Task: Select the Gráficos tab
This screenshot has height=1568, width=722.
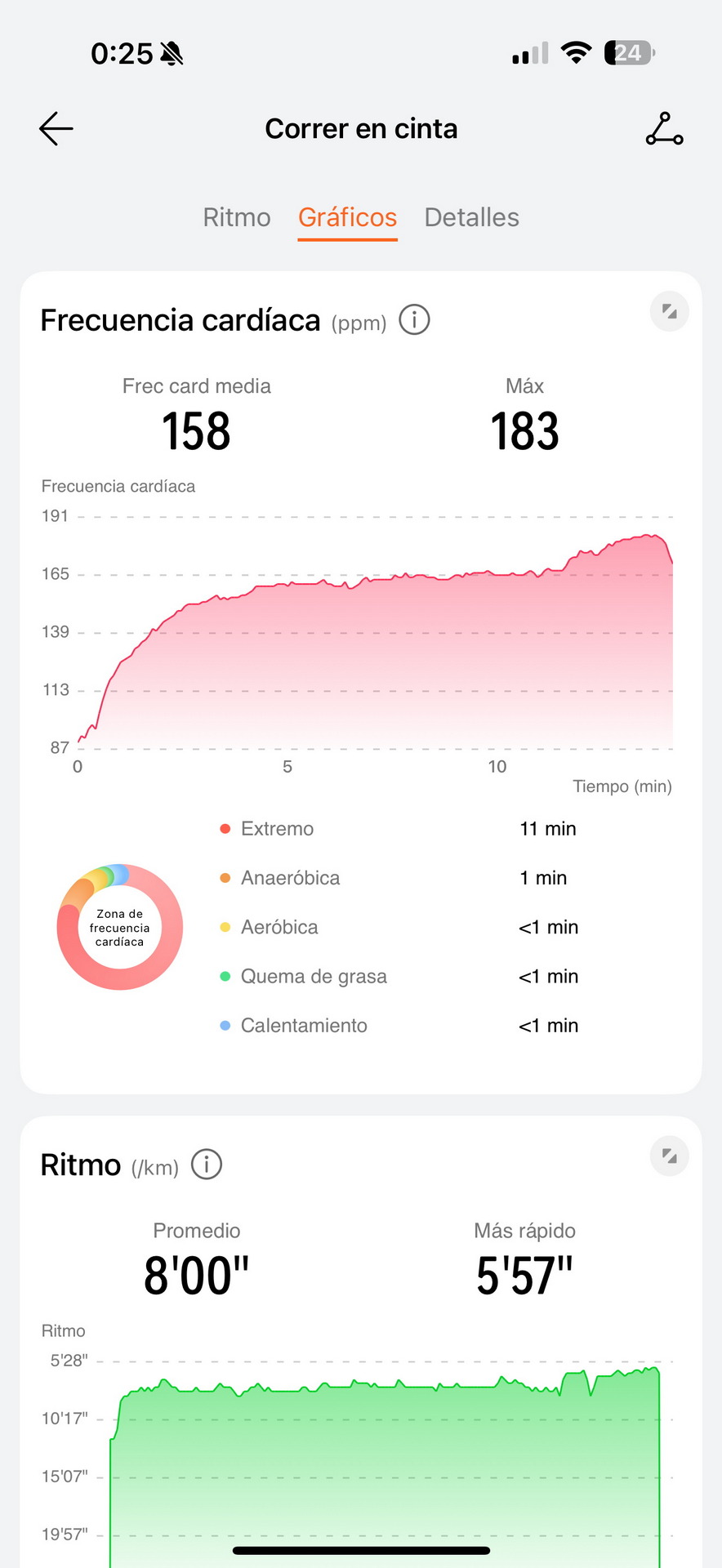Action: (347, 217)
